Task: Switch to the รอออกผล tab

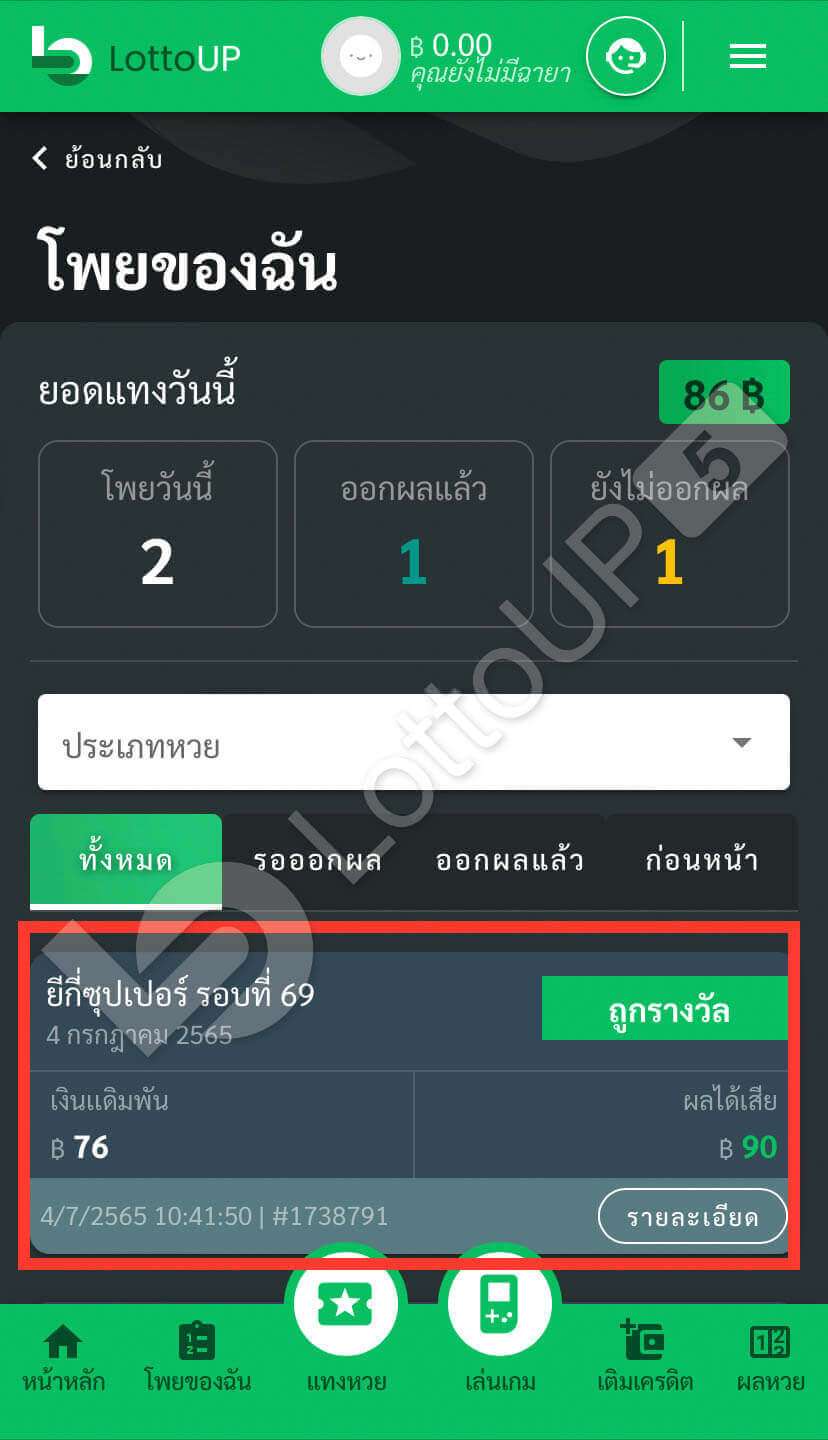Action: pyautogui.click(x=318, y=861)
